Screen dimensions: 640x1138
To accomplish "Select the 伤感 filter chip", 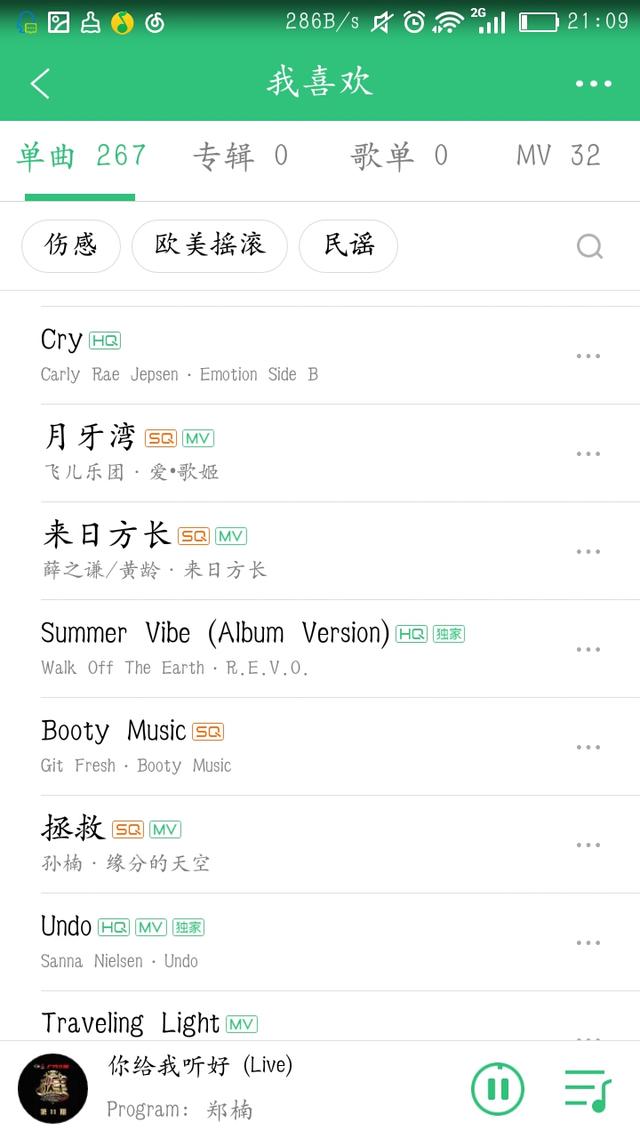I will tap(71, 246).
